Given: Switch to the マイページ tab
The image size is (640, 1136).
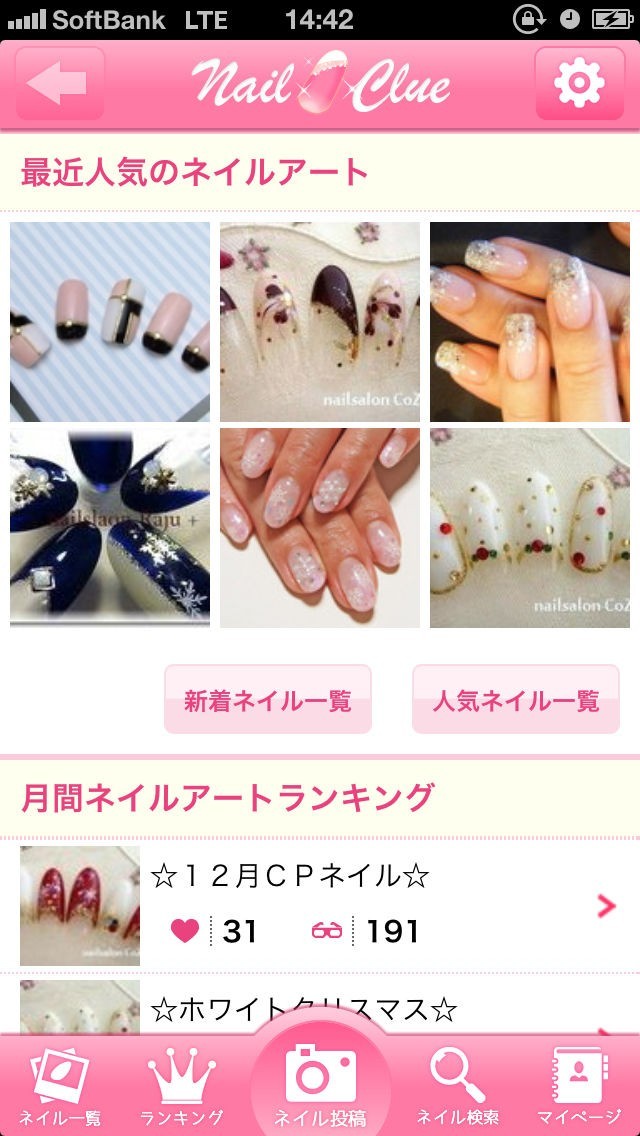Looking at the screenshot, I should click(580, 1088).
